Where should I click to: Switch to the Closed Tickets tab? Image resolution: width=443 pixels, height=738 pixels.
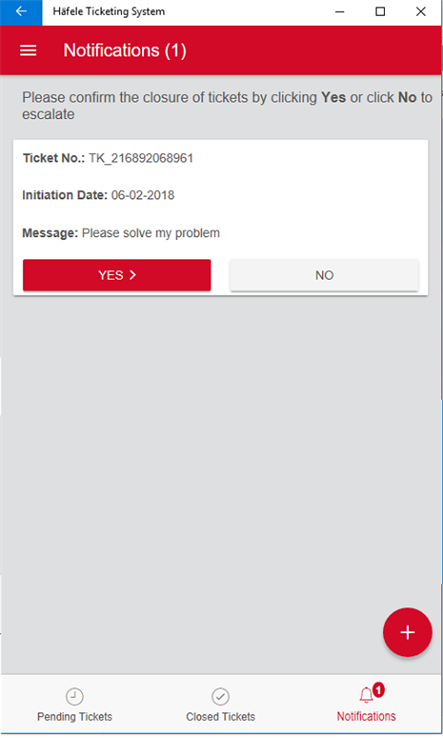(x=220, y=705)
